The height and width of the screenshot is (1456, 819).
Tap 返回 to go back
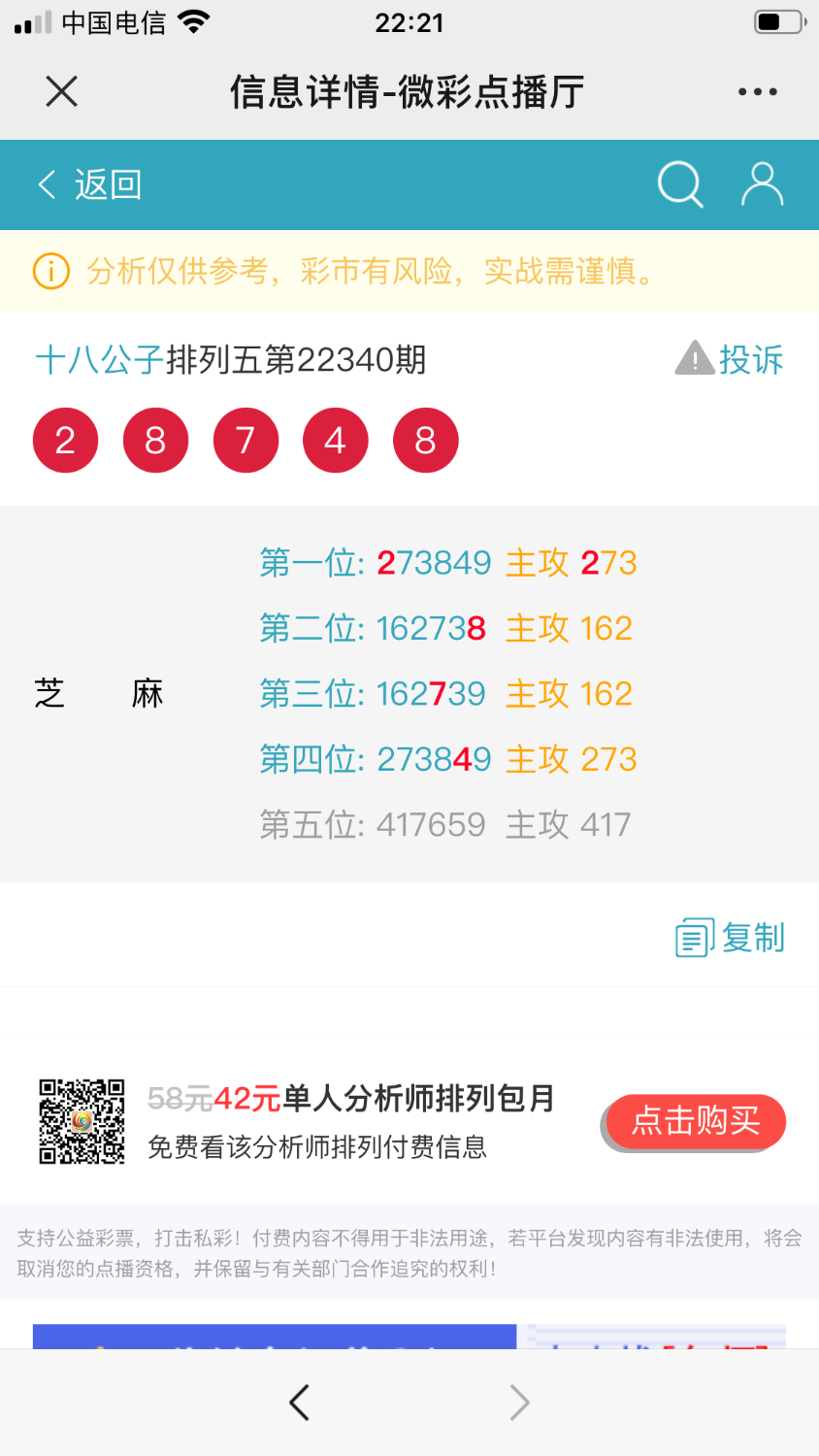[x=90, y=184]
